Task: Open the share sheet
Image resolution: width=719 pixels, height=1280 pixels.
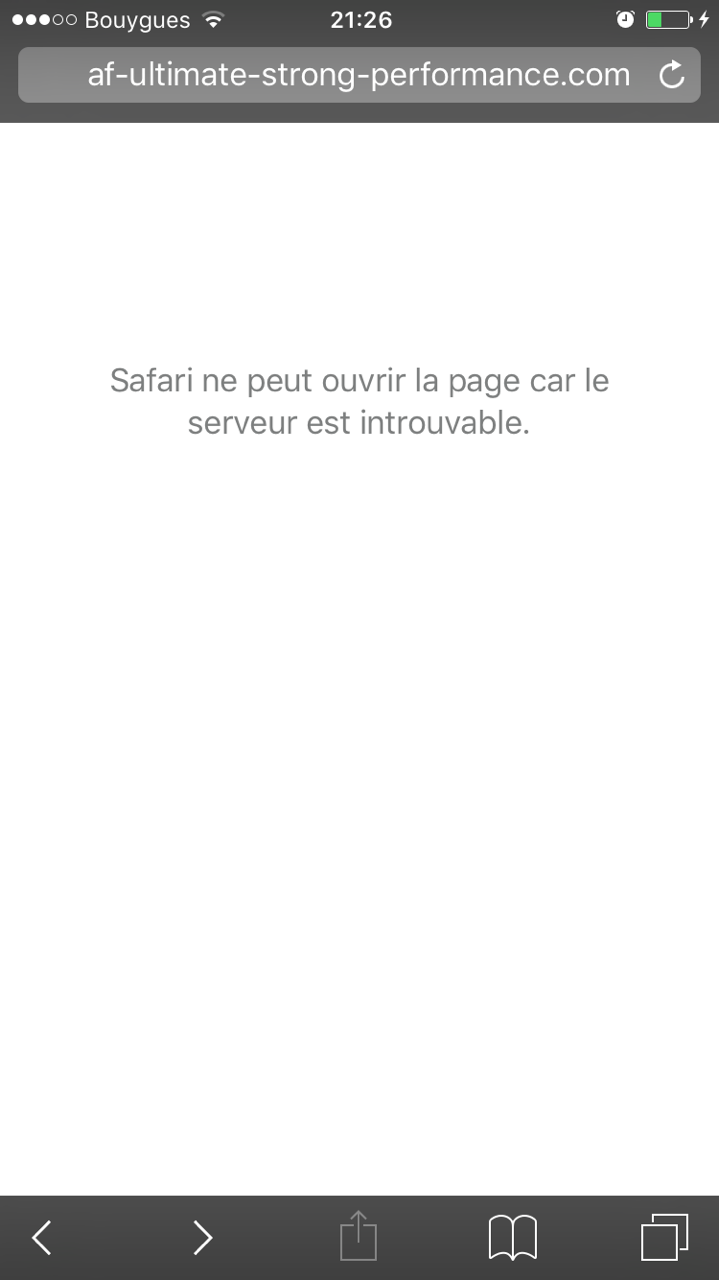Action: point(359,1236)
